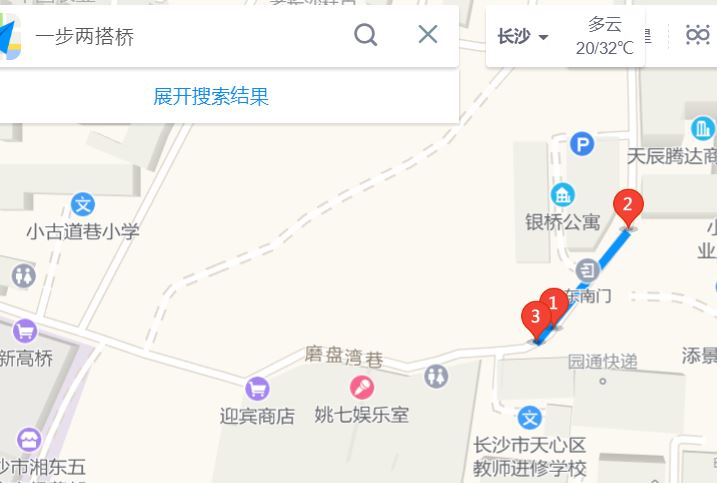Viewport: 717px width, 483px height.
Task: Select red map marker number 3
Action: click(x=536, y=318)
